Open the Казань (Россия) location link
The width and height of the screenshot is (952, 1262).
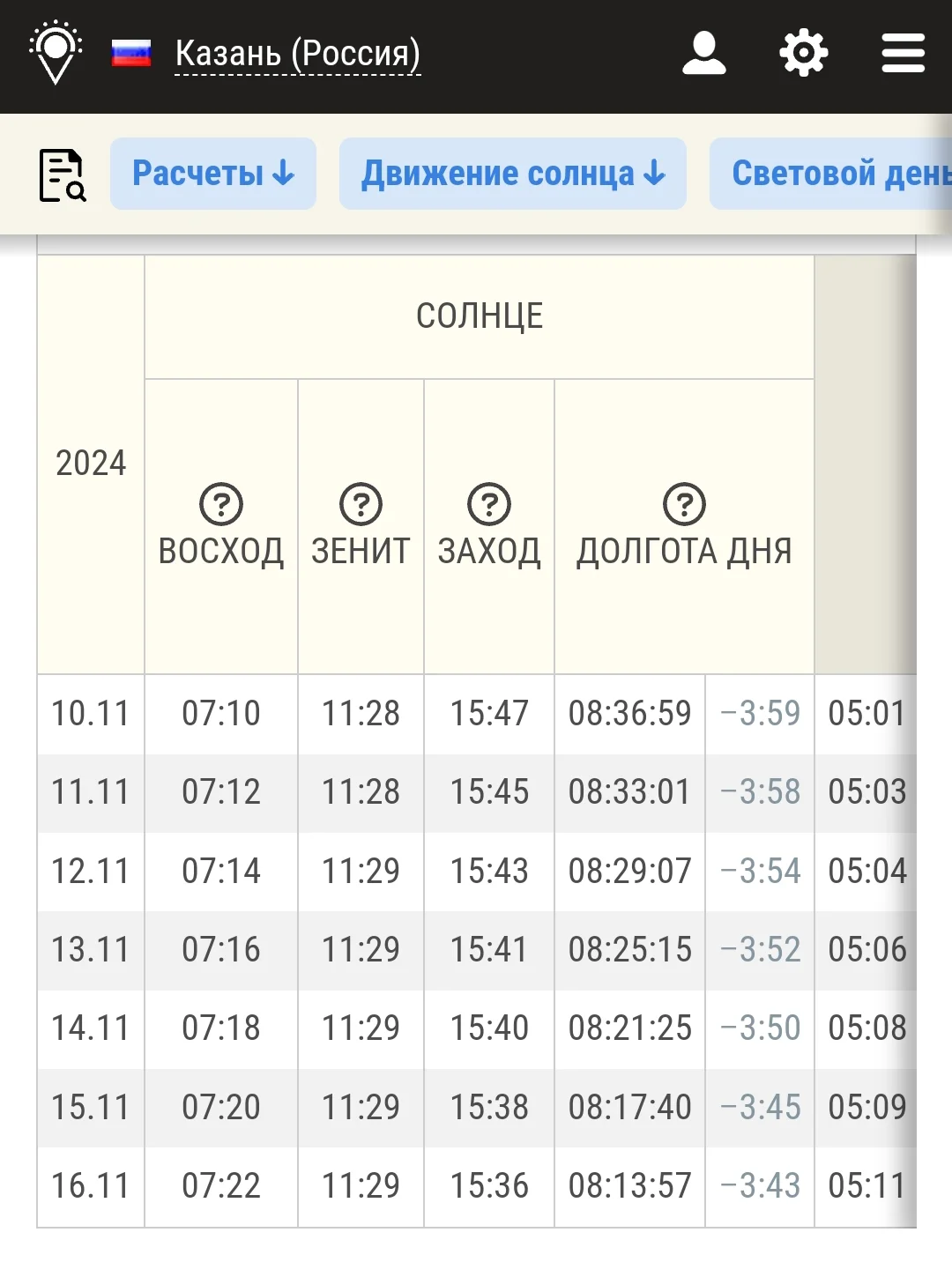click(297, 53)
